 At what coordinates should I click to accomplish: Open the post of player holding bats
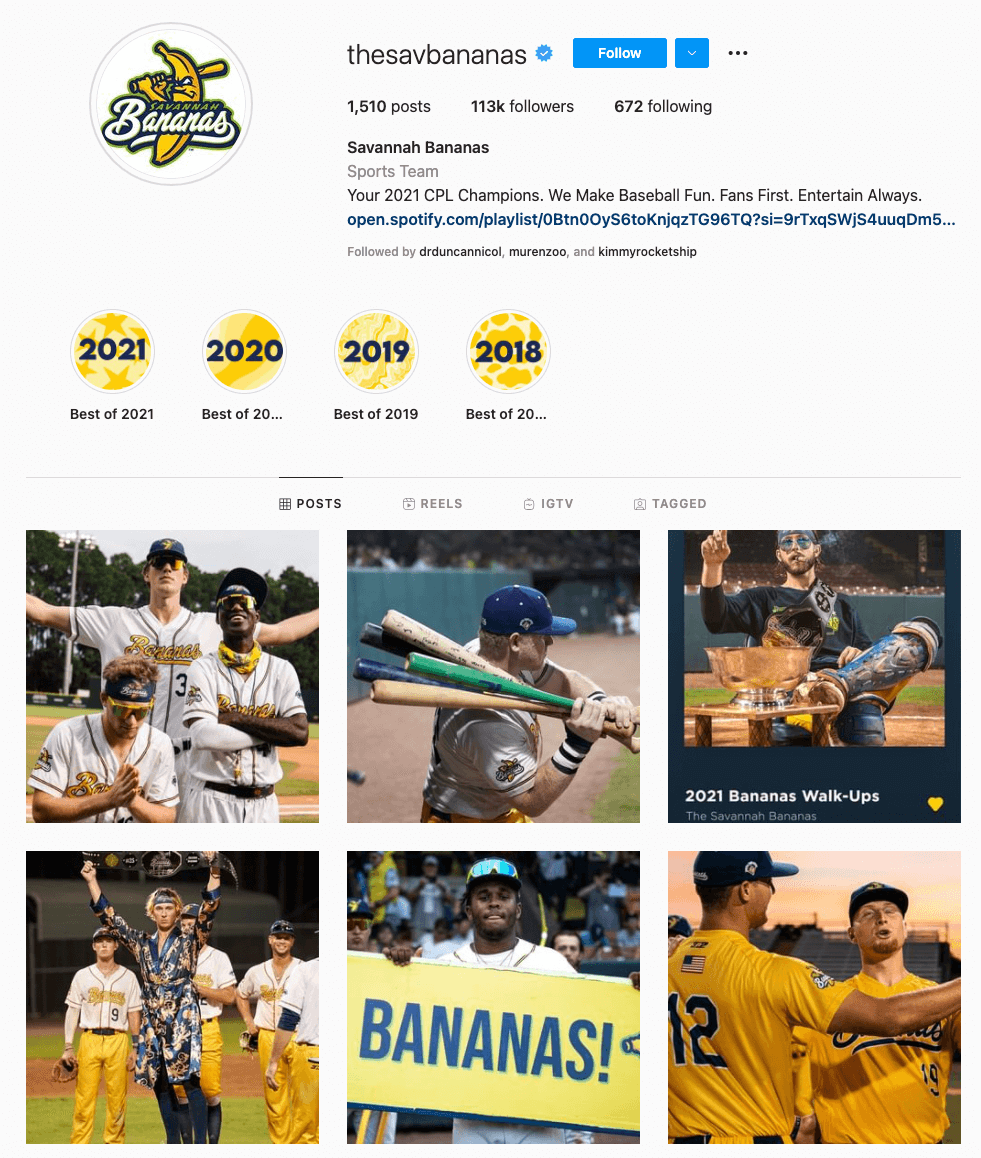[x=493, y=676]
